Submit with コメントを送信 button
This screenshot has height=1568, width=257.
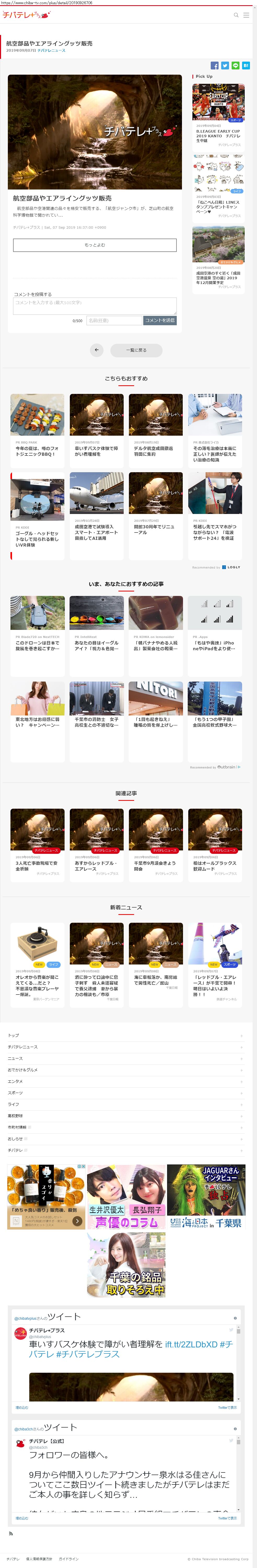coord(159,320)
